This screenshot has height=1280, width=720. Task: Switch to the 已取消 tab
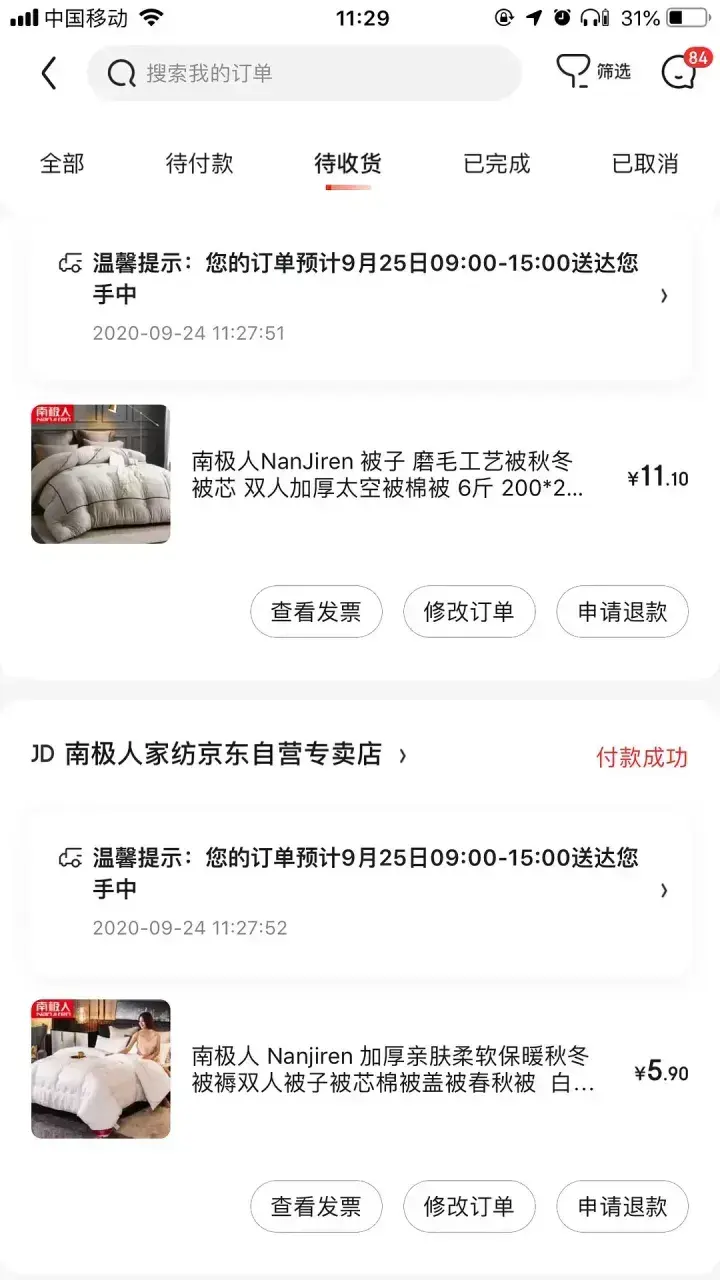645,163
